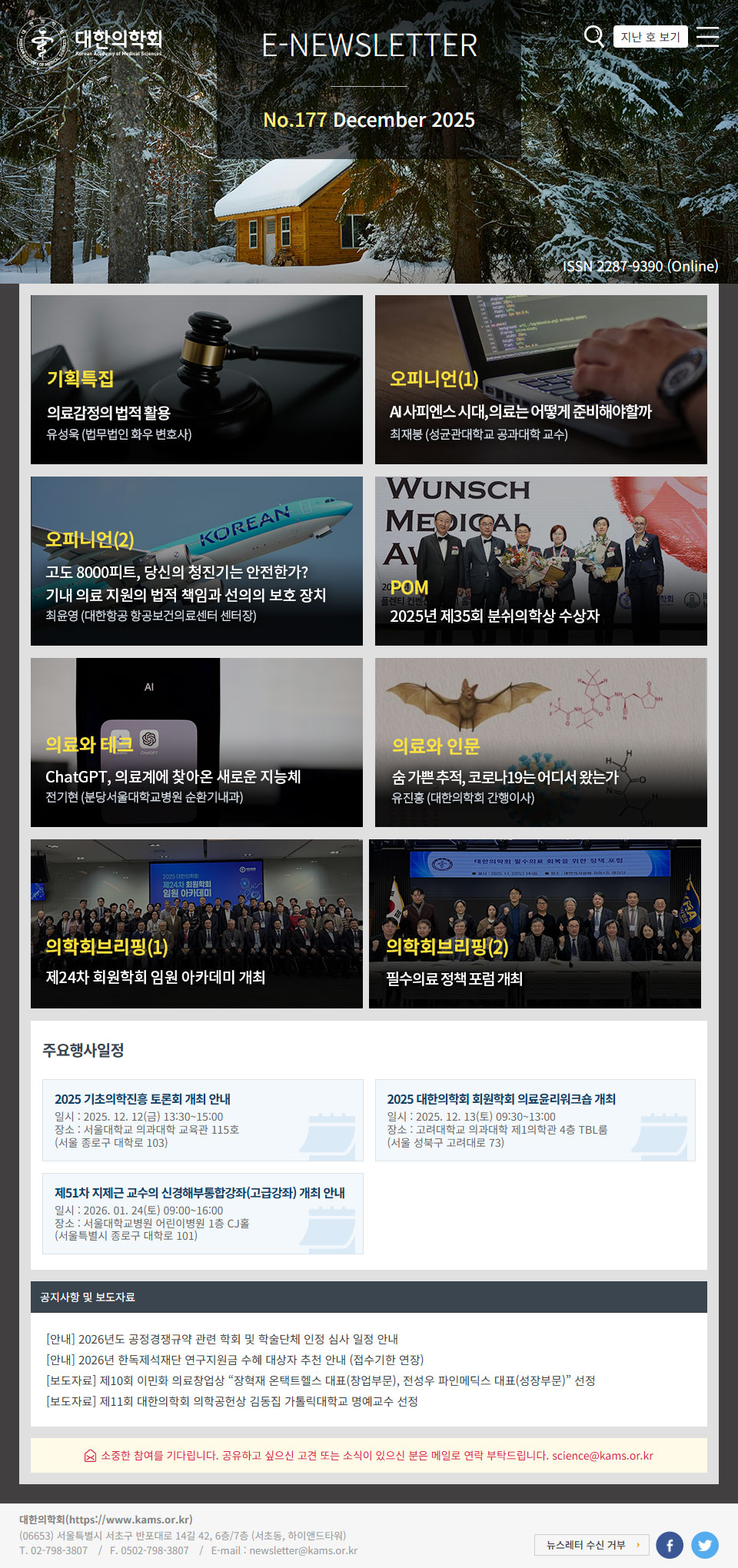Tap 뉴스레터 수신 거부 button
The width and height of the screenshot is (738, 1568).
[x=591, y=1545]
